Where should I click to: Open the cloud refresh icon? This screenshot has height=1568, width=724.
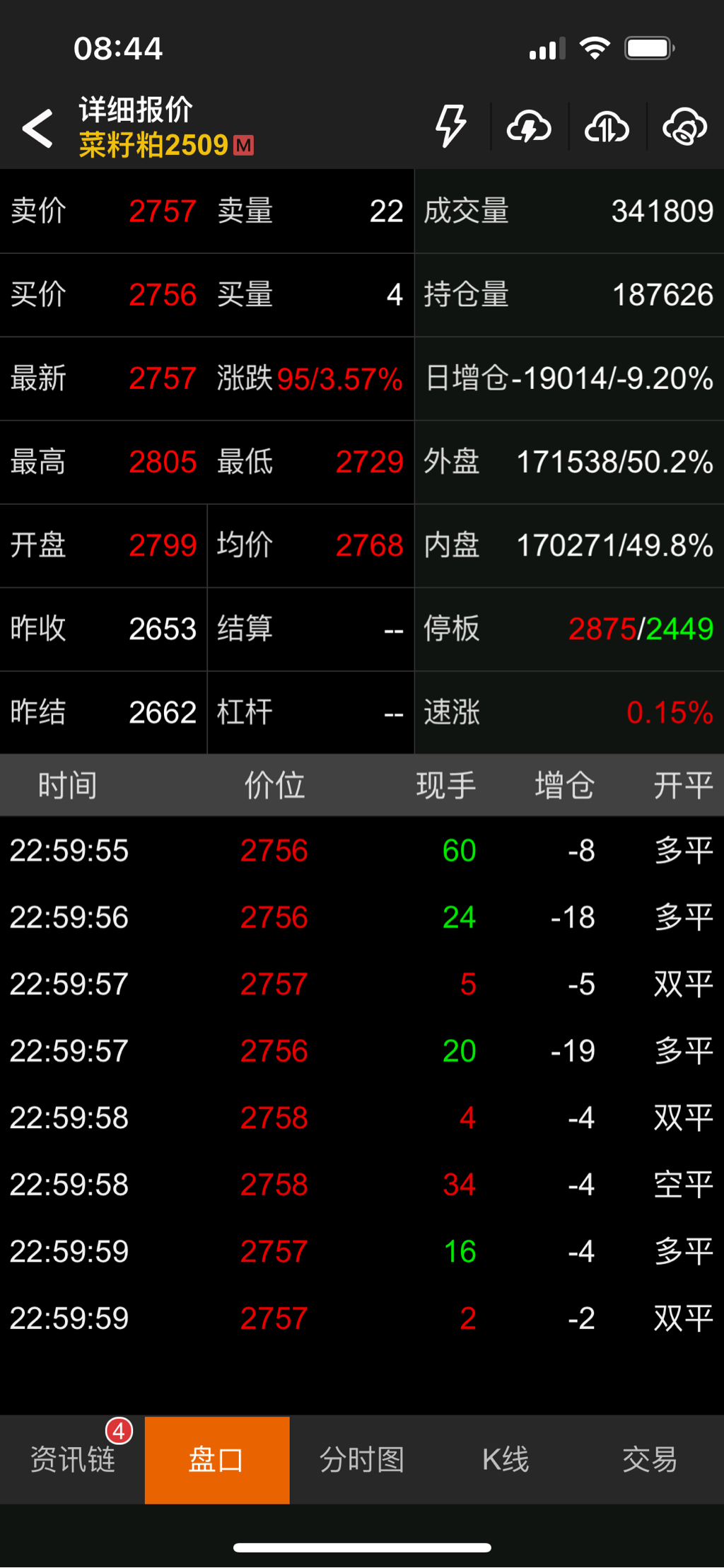point(684,127)
